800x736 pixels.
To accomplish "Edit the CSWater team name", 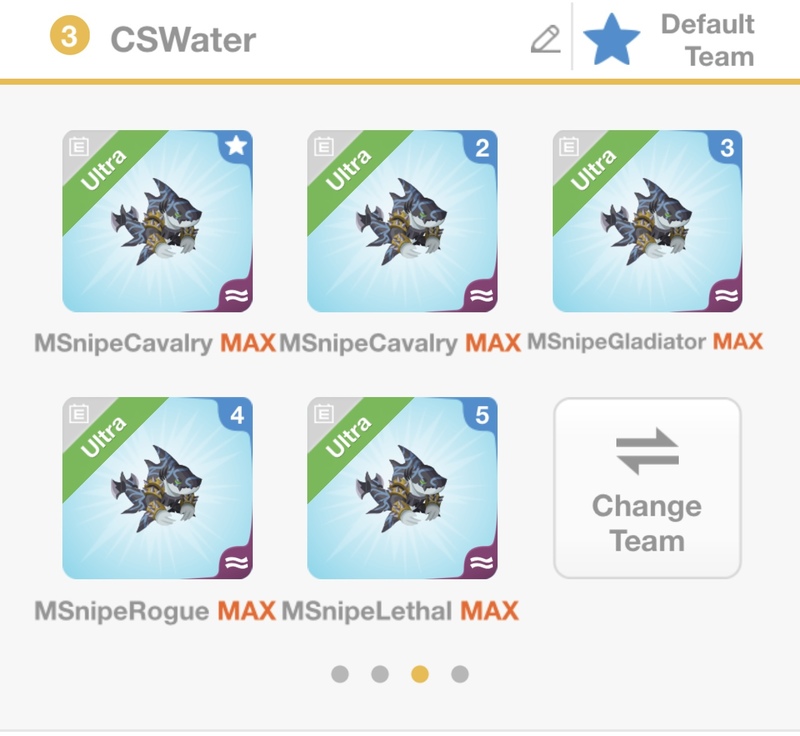I will click(544, 40).
